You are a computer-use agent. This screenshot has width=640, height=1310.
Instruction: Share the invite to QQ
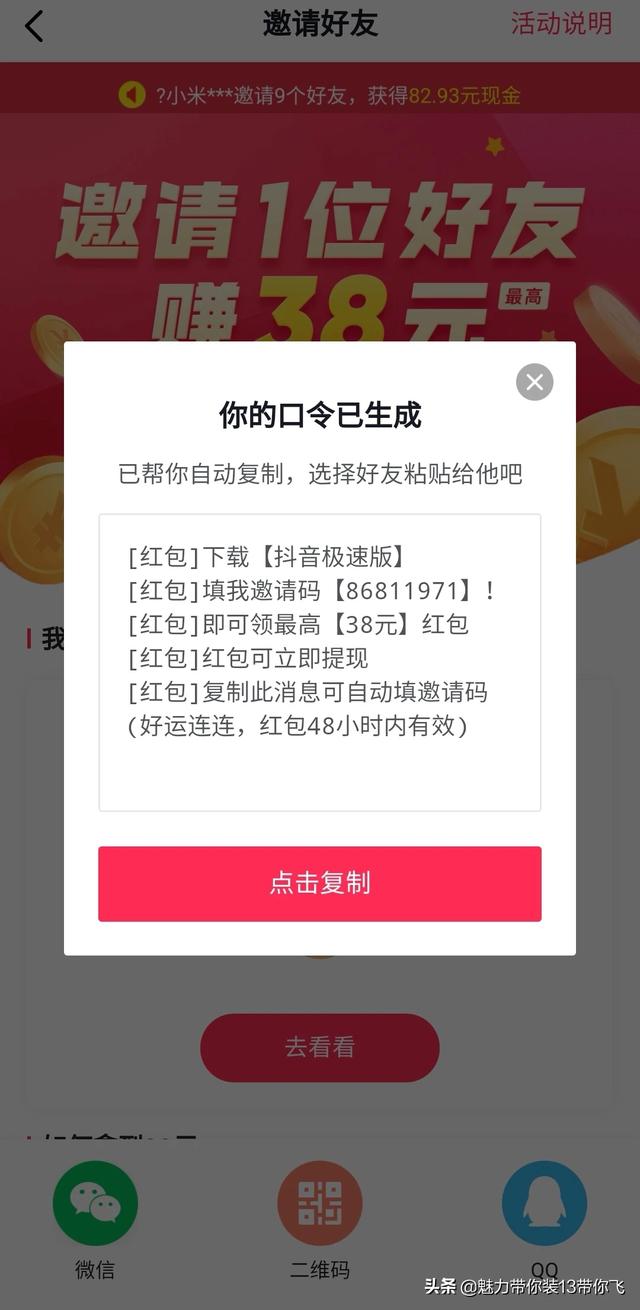click(544, 1203)
